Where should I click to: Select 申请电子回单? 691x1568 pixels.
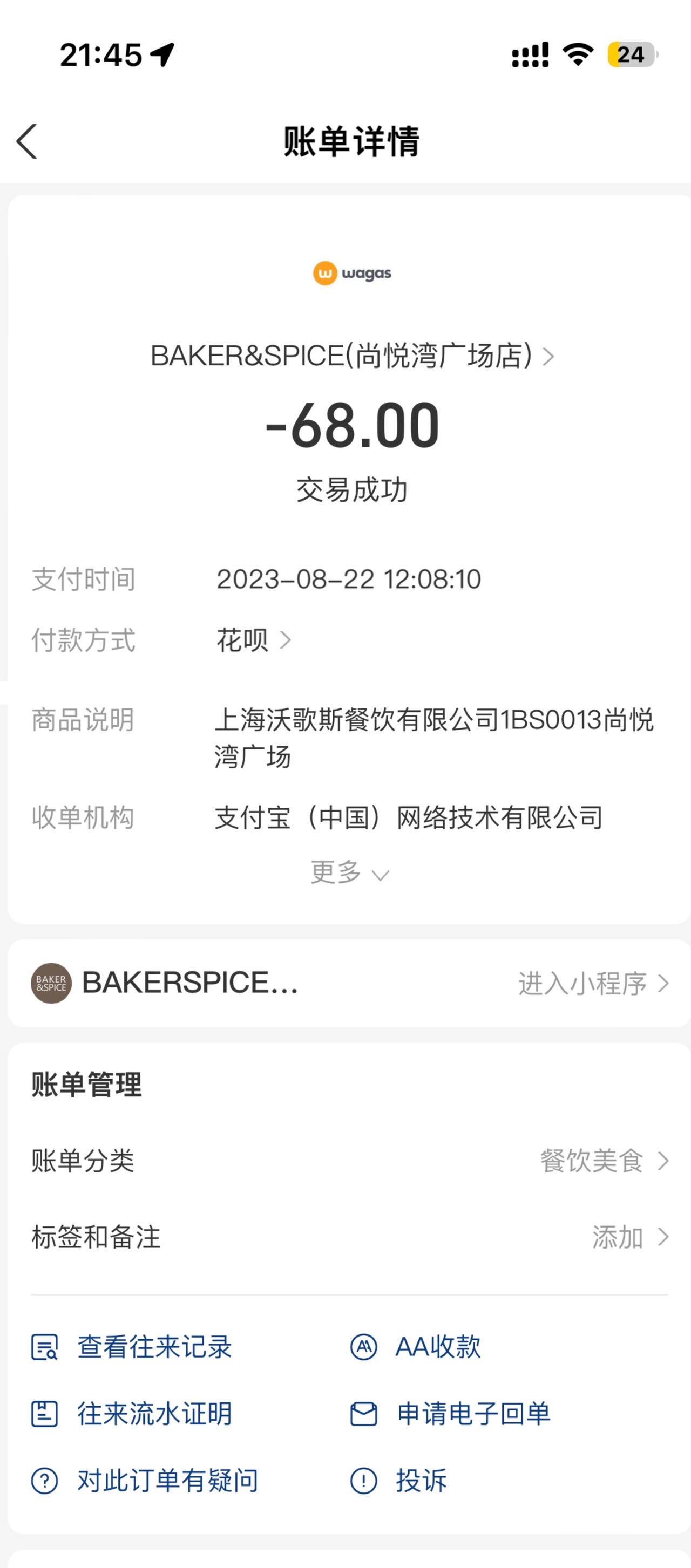[x=451, y=1413]
